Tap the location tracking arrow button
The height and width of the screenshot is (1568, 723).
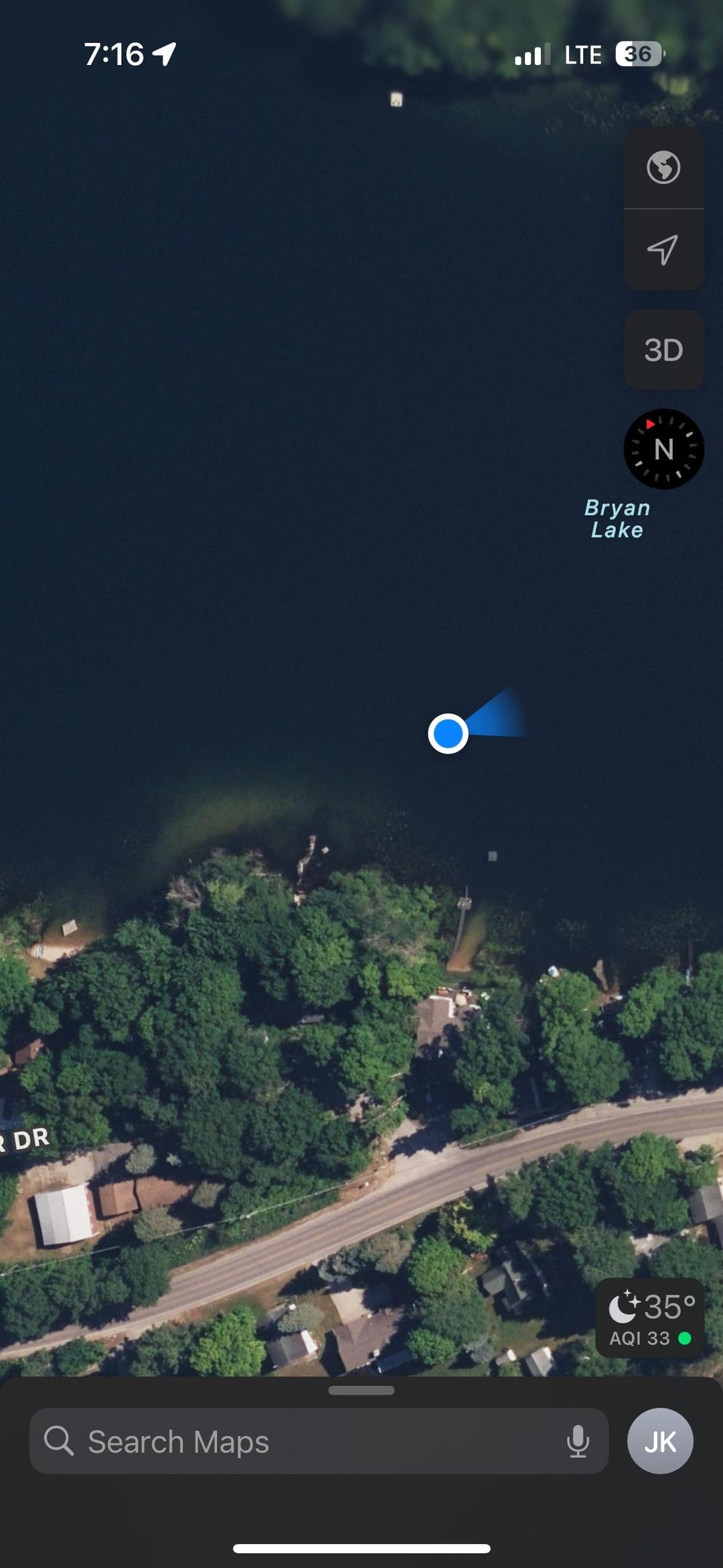(x=663, y=250)
